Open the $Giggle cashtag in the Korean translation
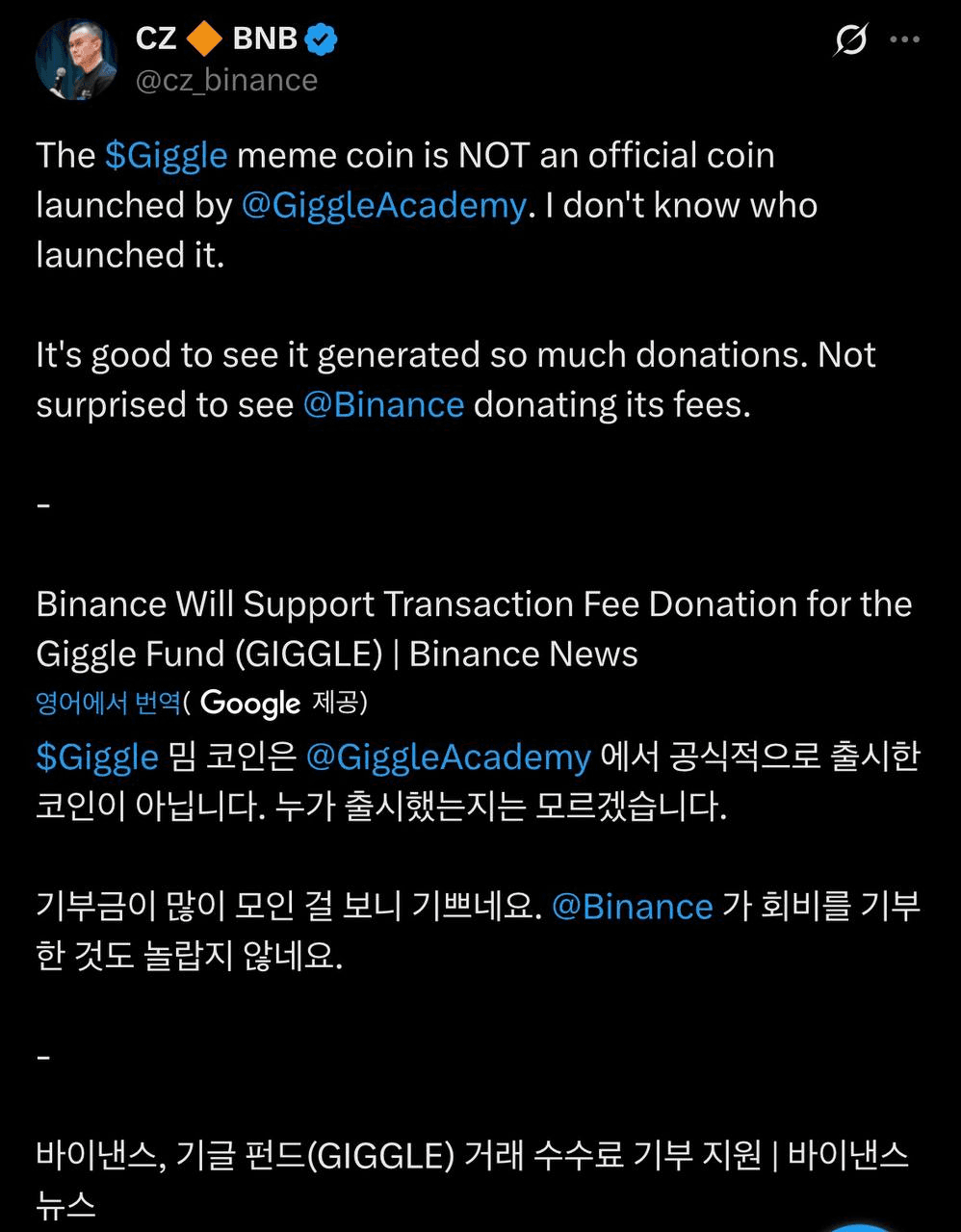961x1232 pixels. click(96, 757)
